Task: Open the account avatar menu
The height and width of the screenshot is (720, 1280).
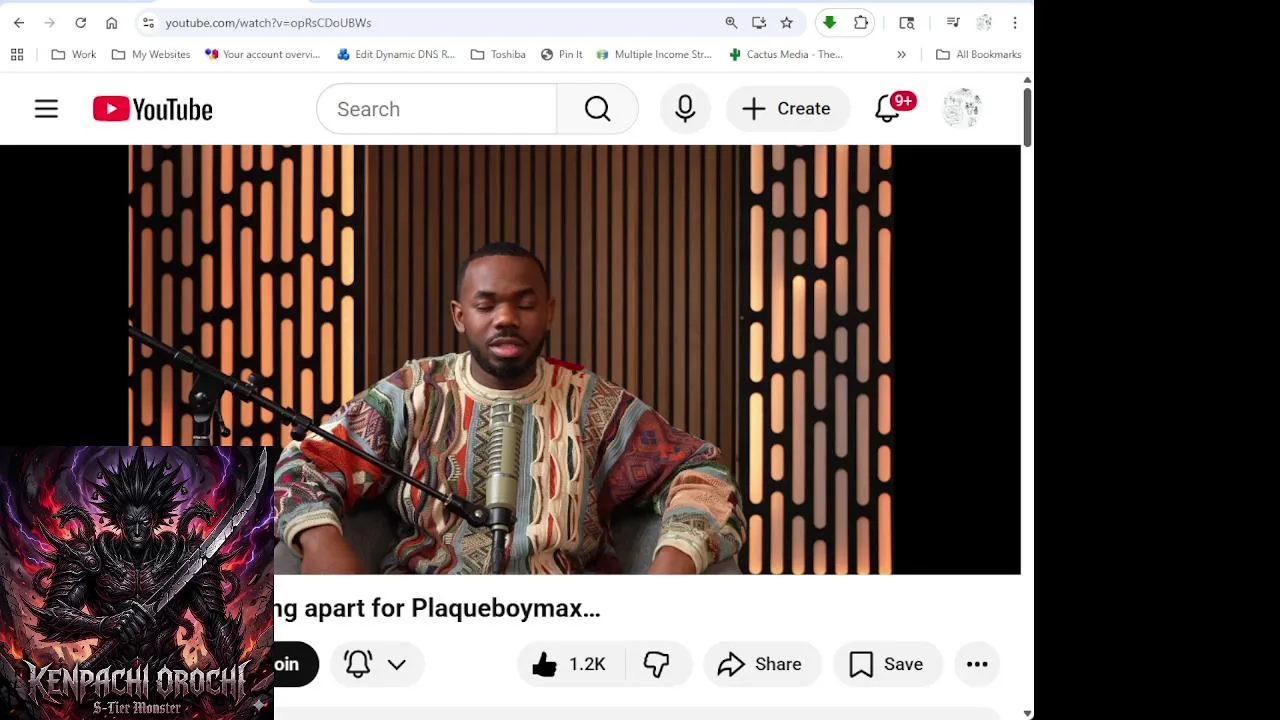Action: 962,109
